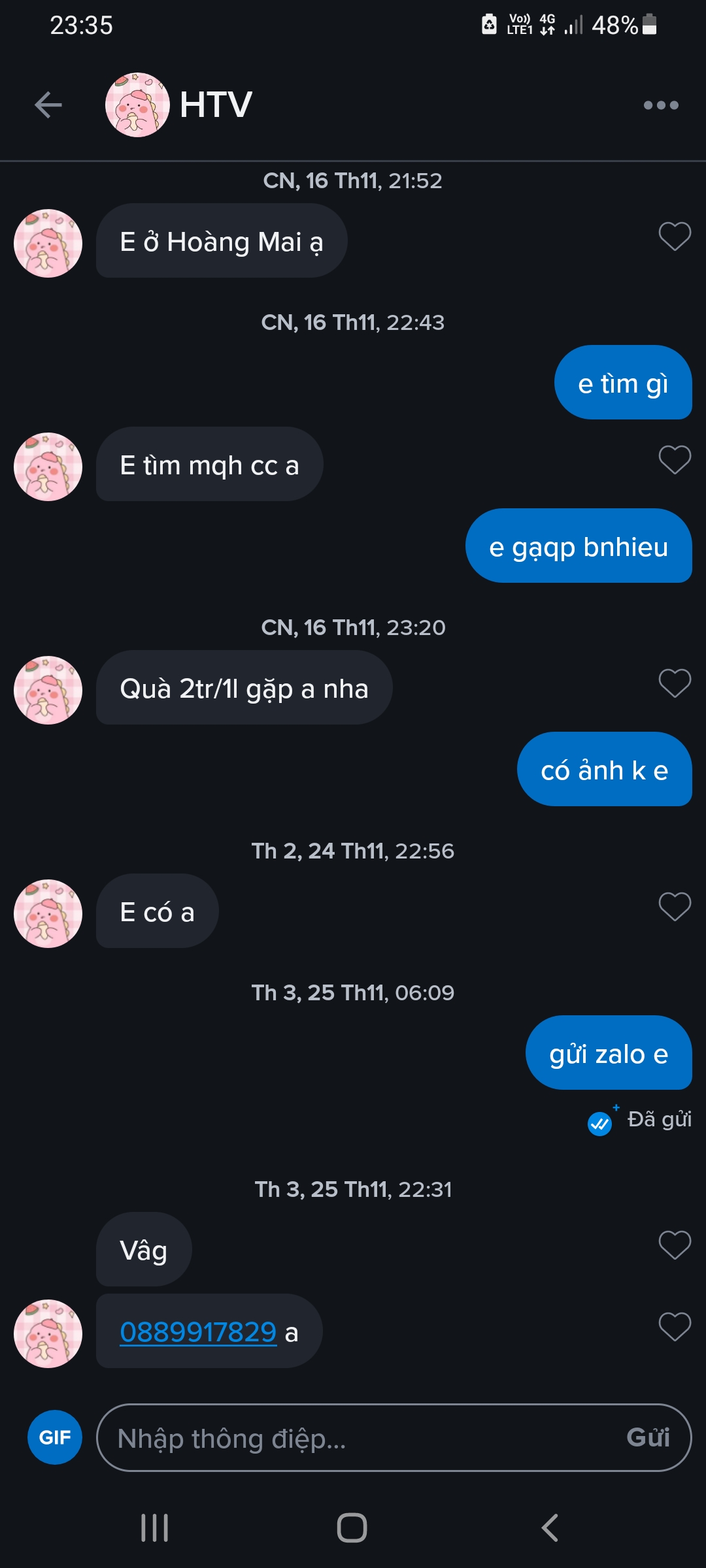
Task: Open HTV's profile picture in header
Action: tap(137, 105)
